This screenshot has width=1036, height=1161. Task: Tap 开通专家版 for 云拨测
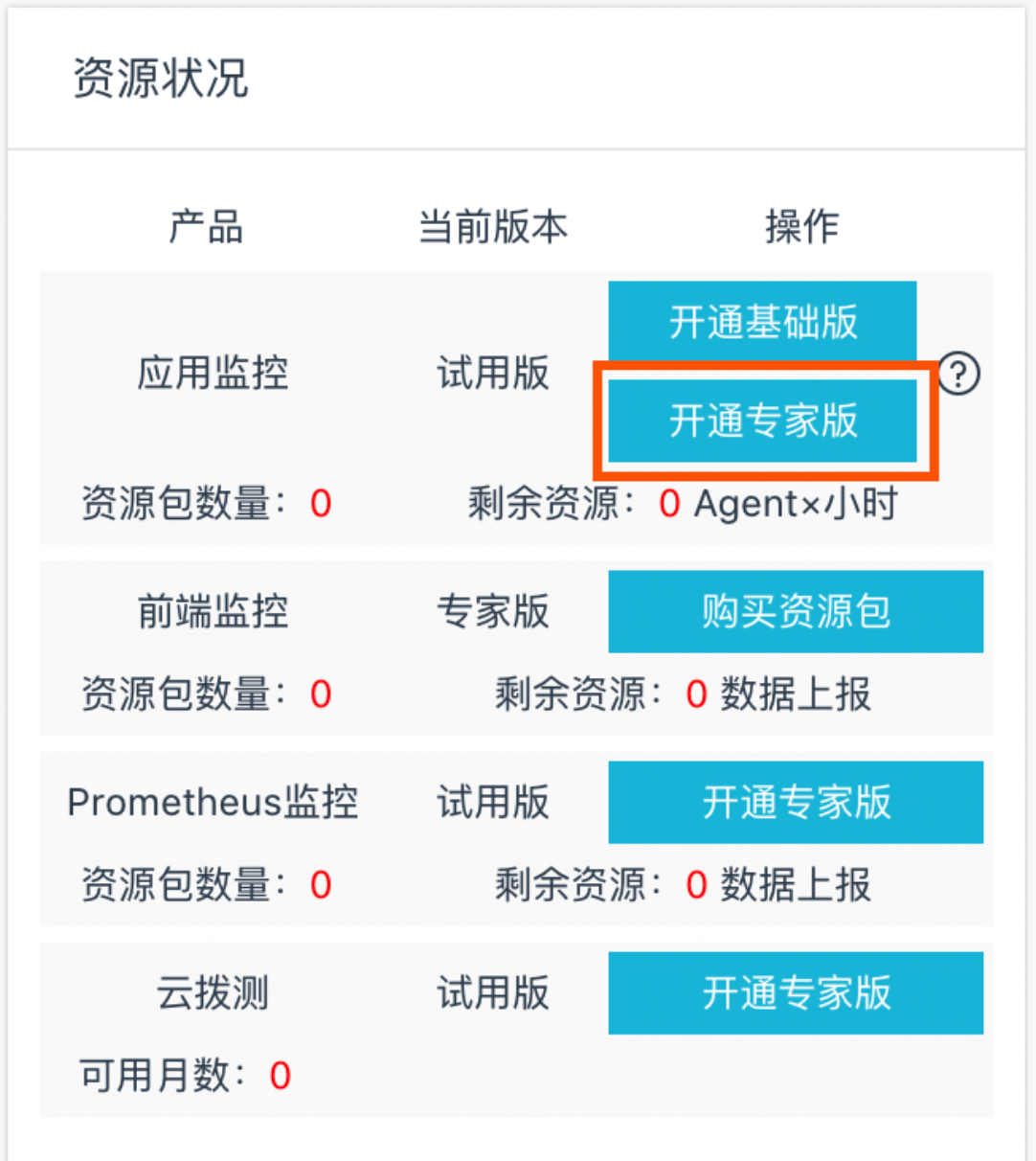[x=796, y=992]
